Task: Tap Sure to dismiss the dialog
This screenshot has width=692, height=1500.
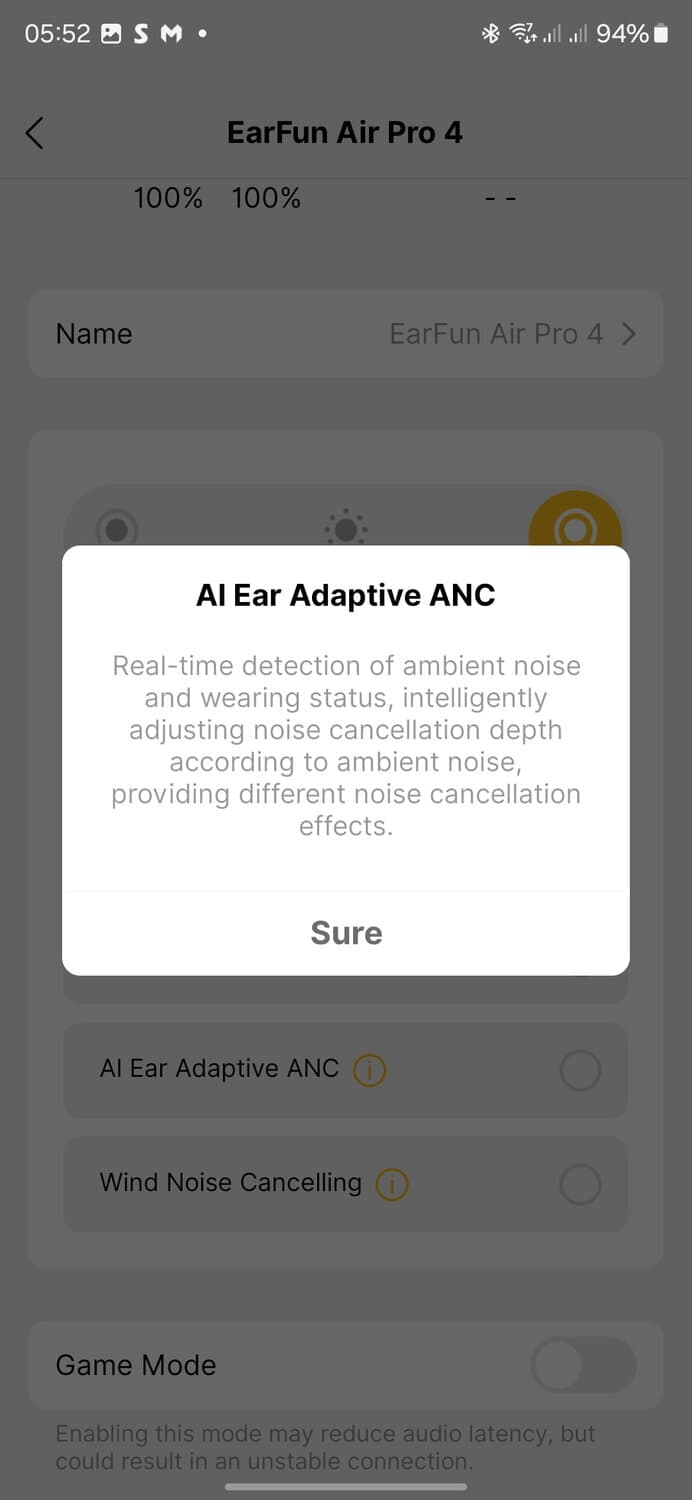Action: [346, 932]
